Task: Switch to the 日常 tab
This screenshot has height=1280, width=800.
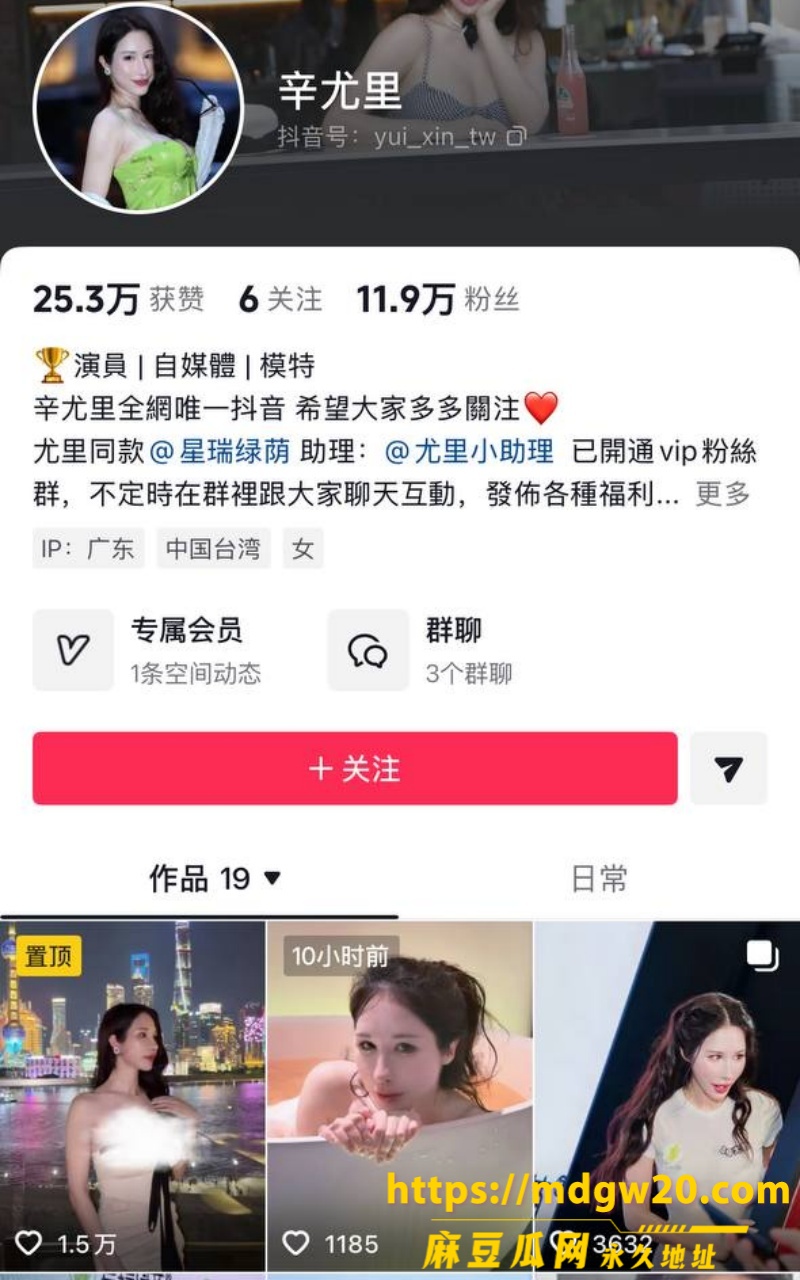Action: [599, 879]
